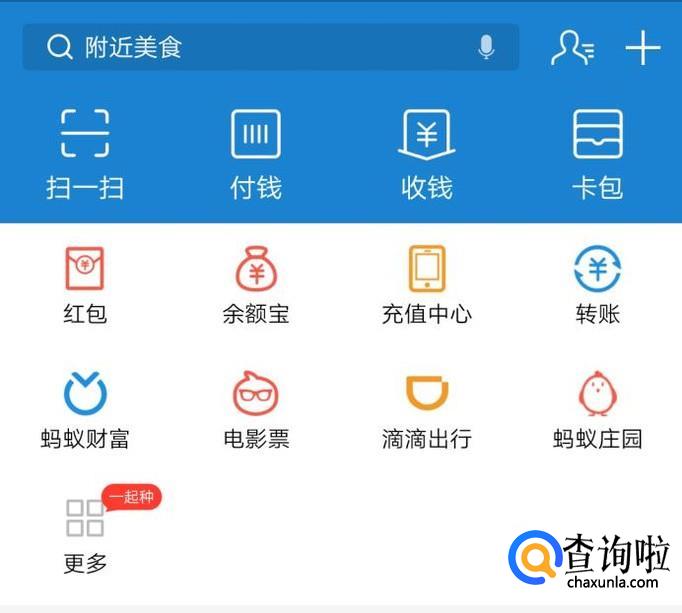The width and height of the screenshot is (682, 613).
Task: Select 转账 transfer
Action: pos(598,285)
